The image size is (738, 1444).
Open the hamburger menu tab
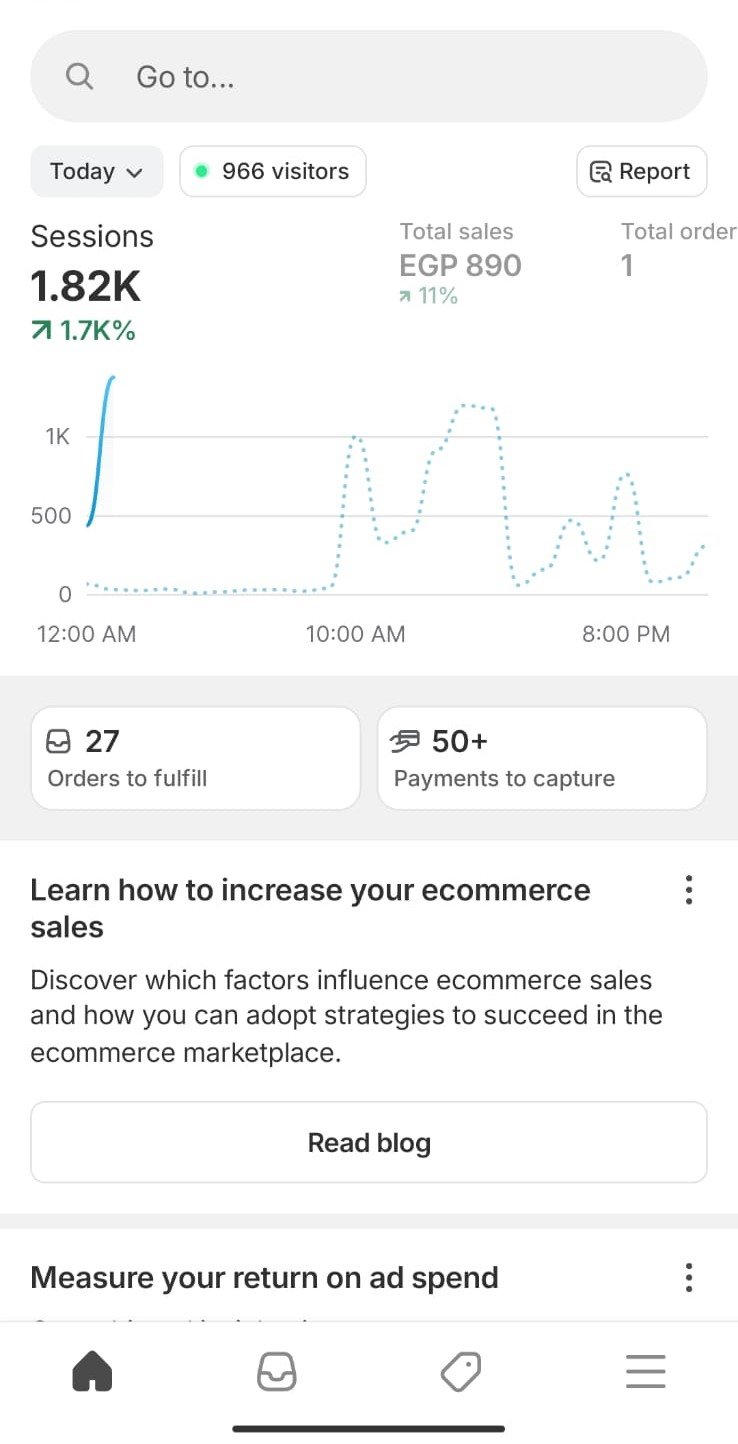click(646, 1371)
